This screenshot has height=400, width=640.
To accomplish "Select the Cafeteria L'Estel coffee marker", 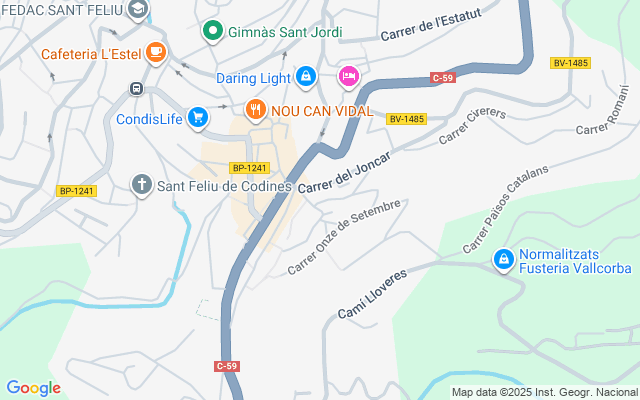I will (x=155, y=52).
